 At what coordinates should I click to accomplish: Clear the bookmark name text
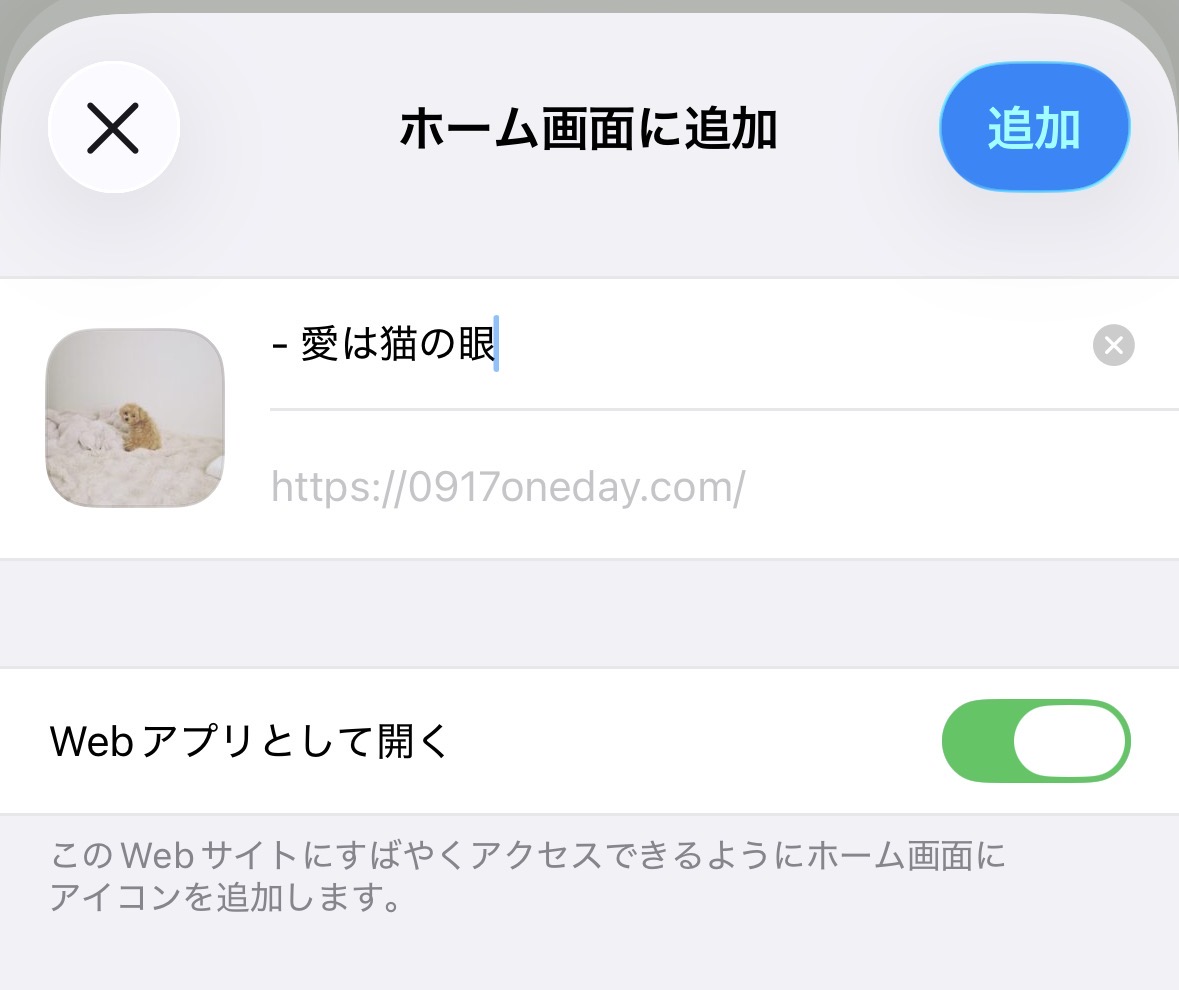coord(1113,346)
